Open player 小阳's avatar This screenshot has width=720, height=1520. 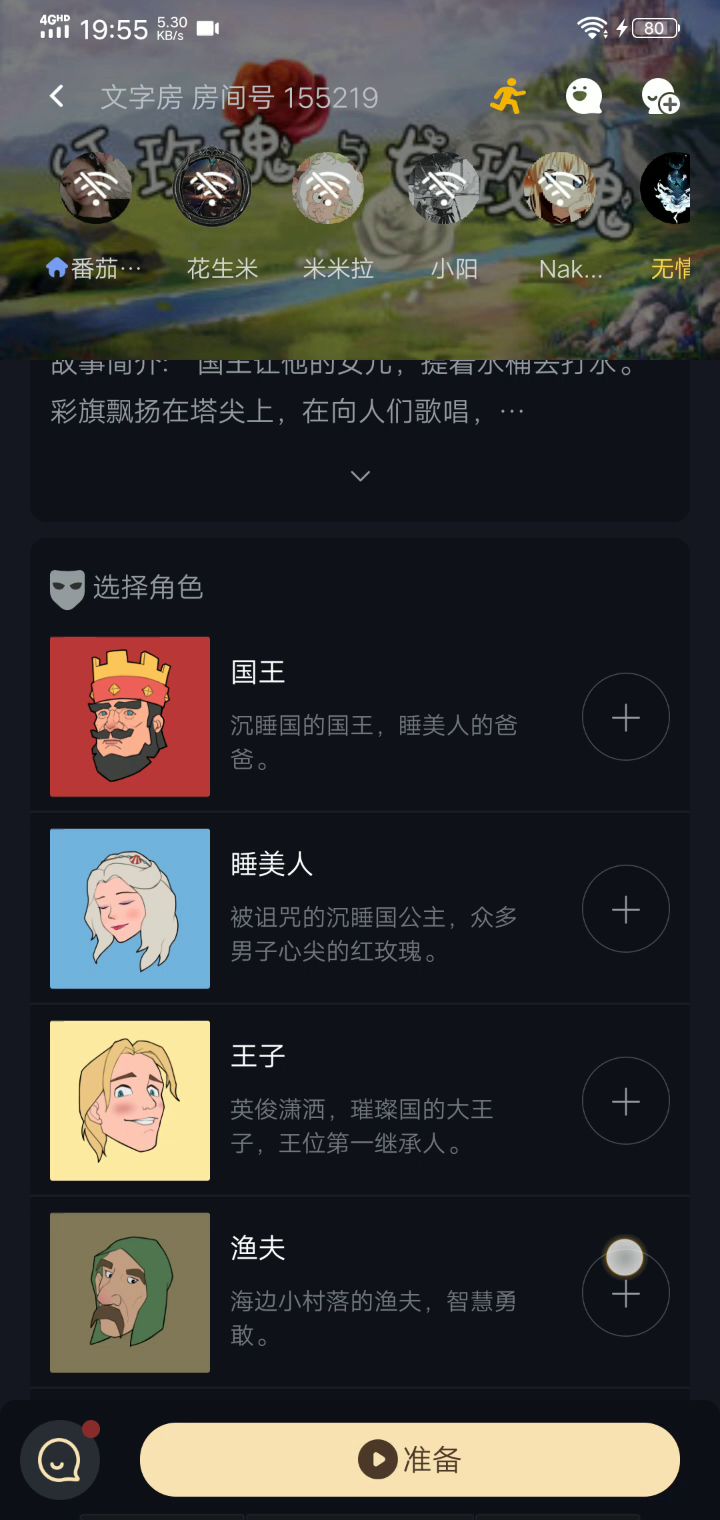tap(444, 188)
